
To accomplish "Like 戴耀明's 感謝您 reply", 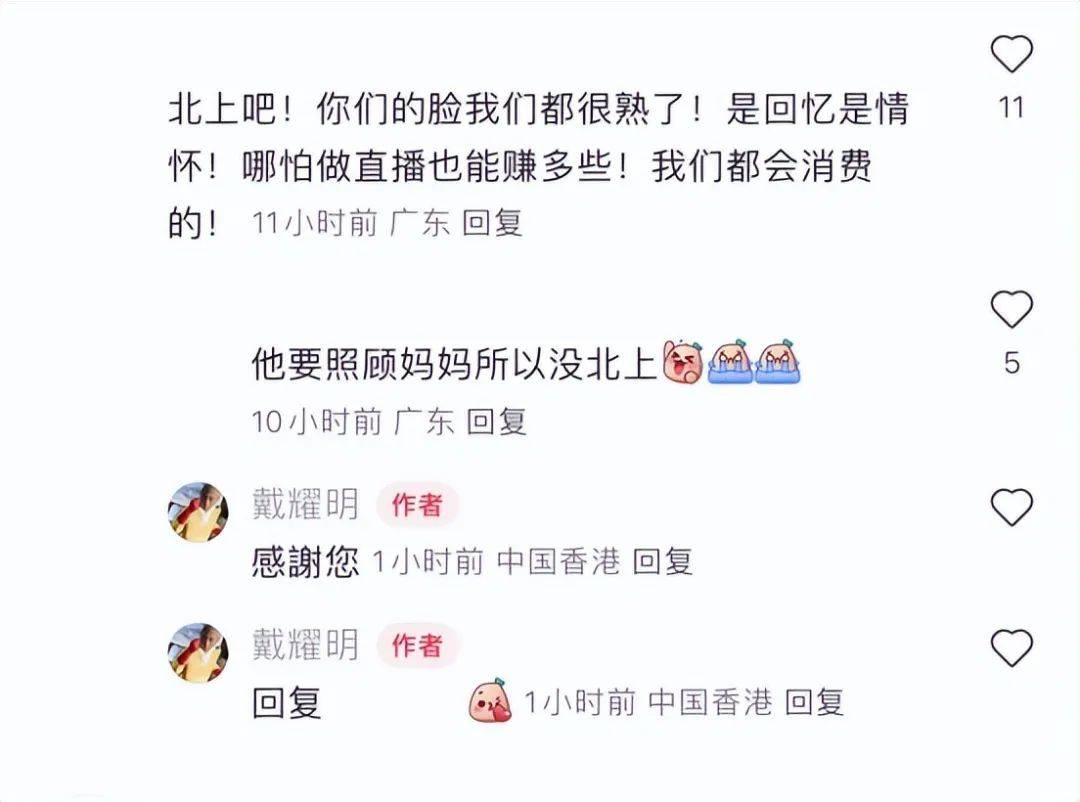I will point(1011,508).
